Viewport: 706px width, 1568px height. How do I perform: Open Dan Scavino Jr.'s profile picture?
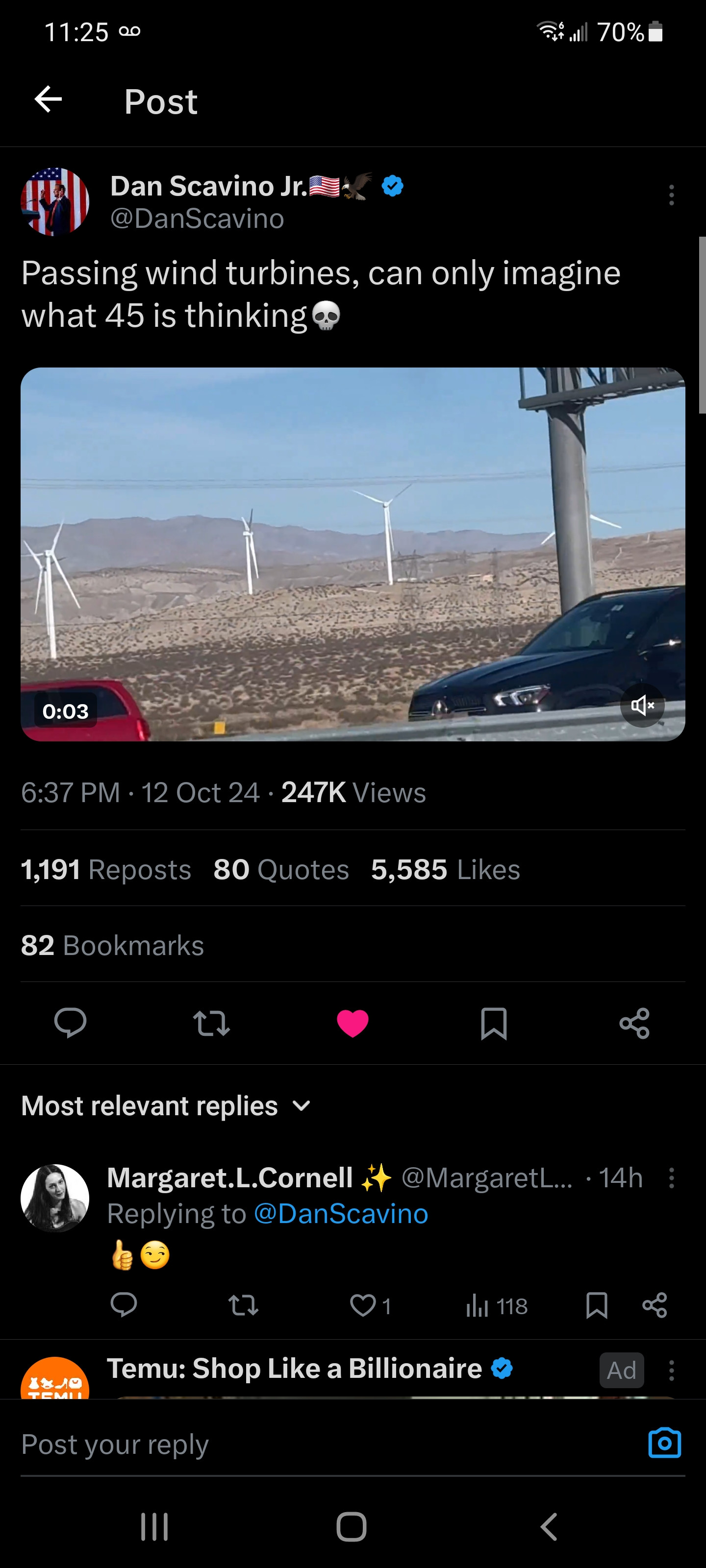tap(55, 201)
